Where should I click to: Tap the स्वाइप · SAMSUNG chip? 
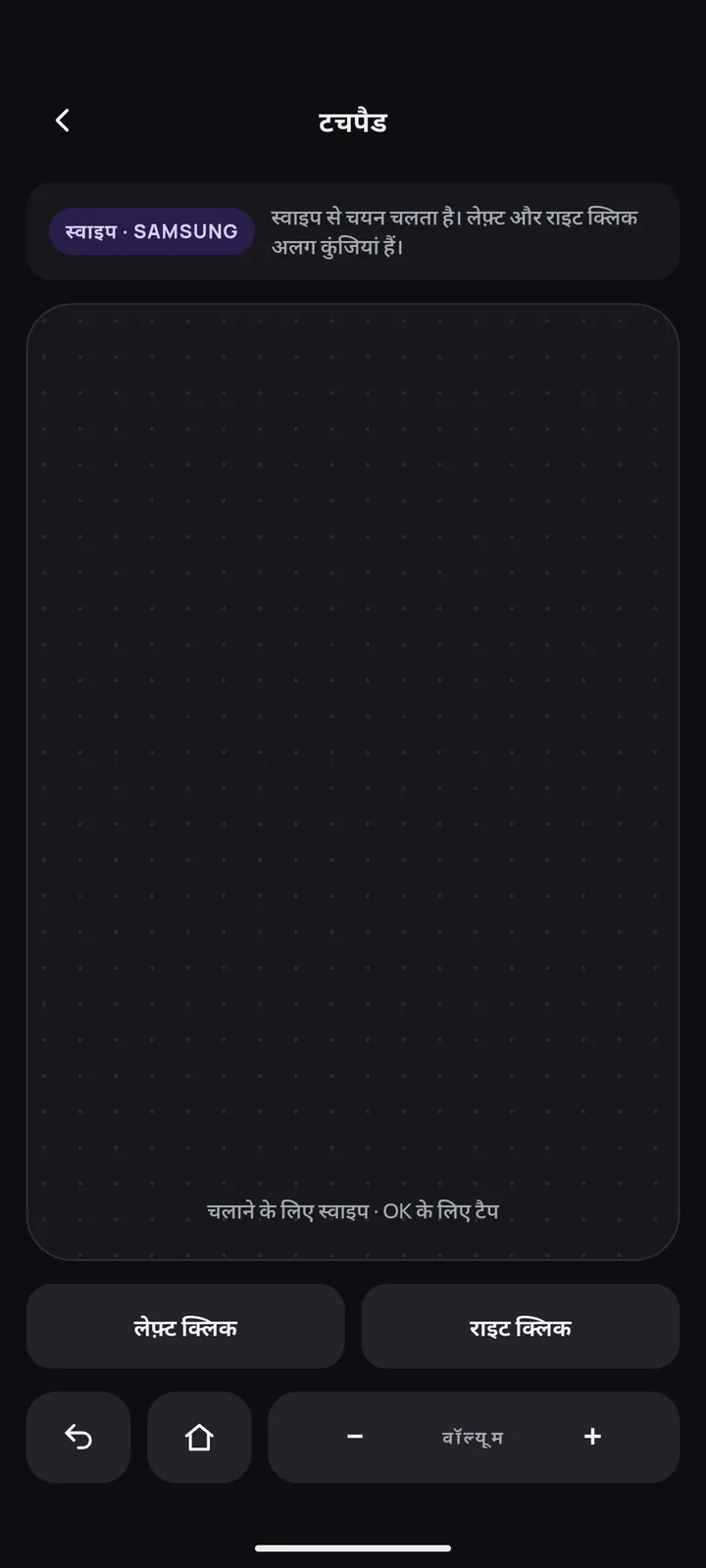click(x=152, y=231)
